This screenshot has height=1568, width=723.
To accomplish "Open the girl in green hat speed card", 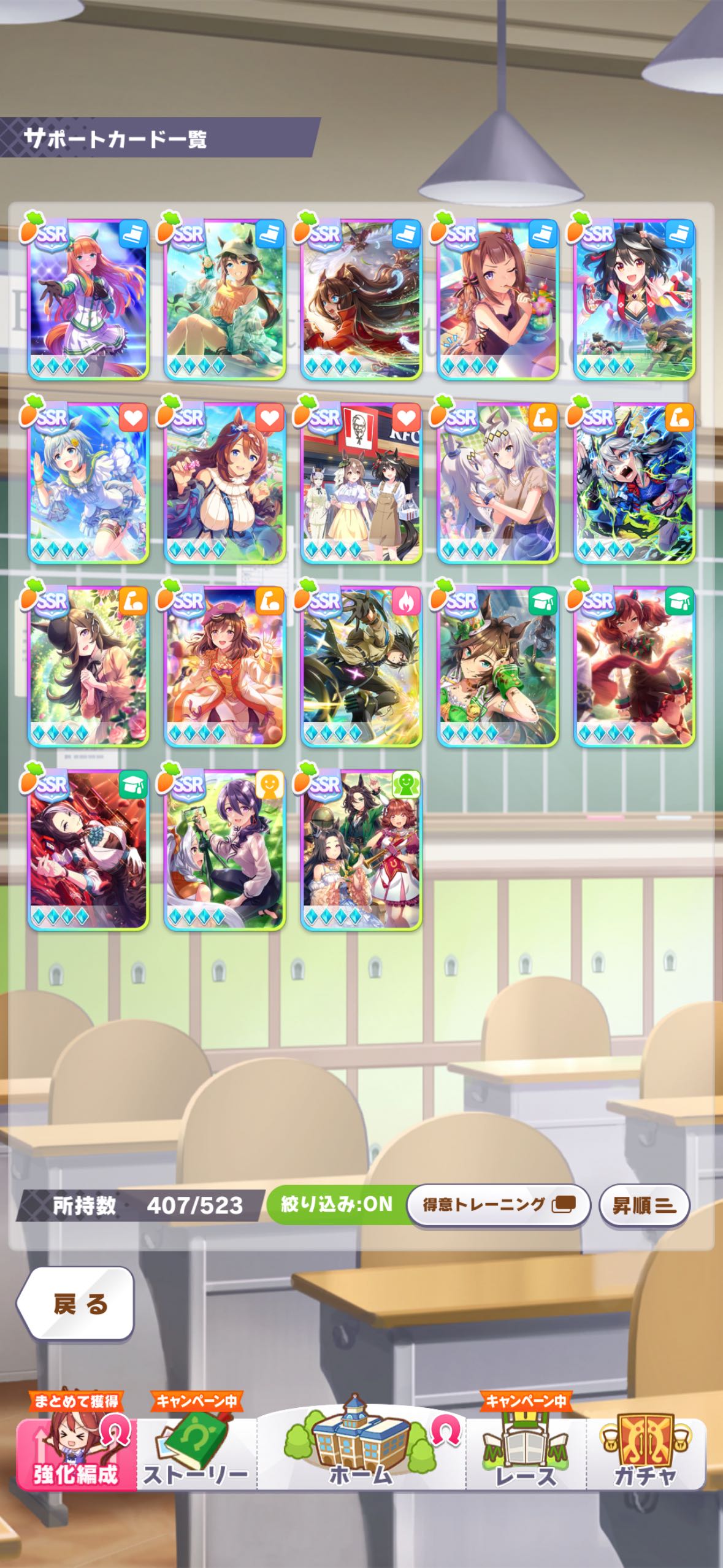I will [225, 299].
